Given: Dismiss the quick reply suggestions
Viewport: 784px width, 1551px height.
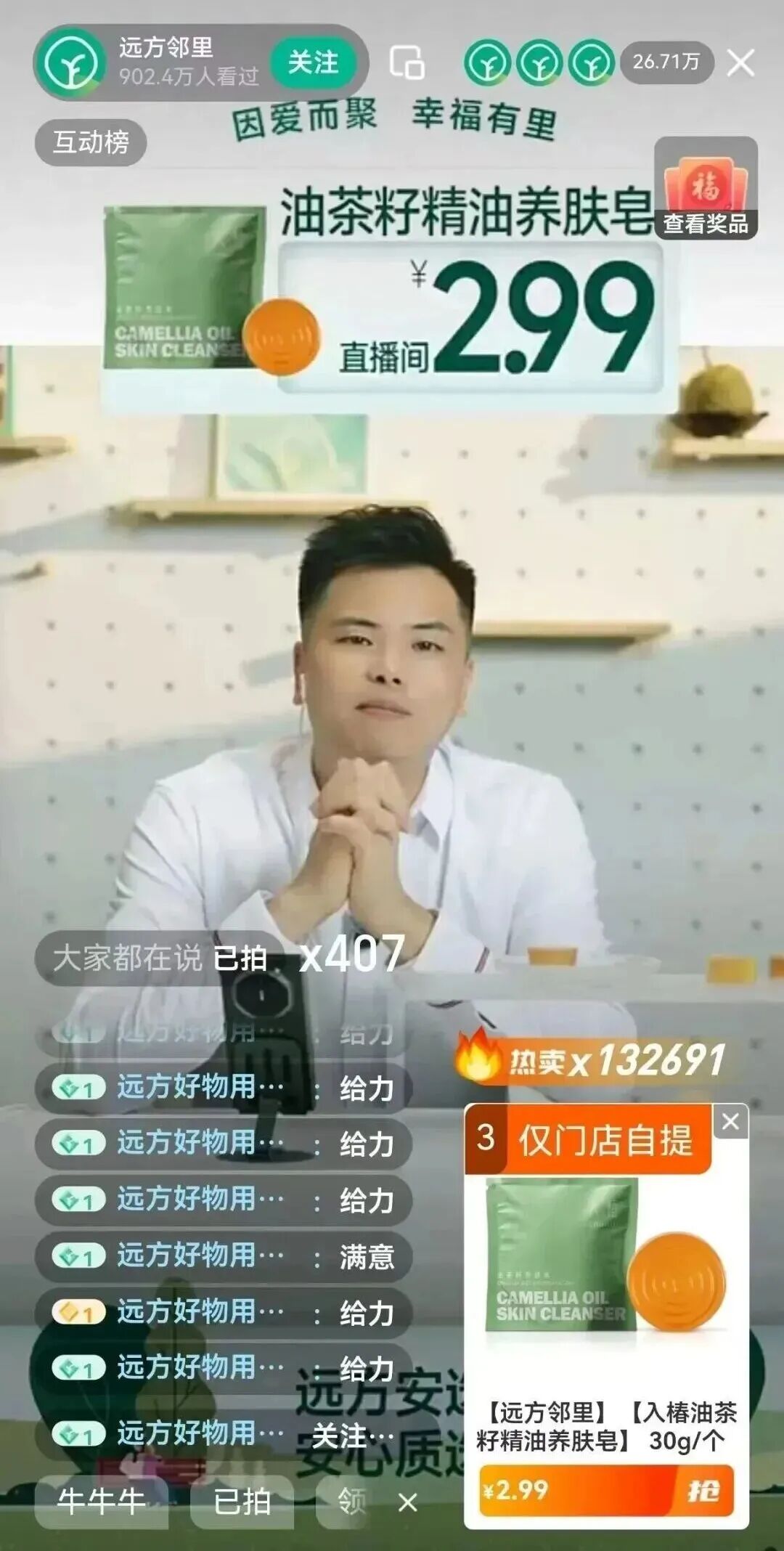Looking at the screenshot, I should (x=408, y=1502).
